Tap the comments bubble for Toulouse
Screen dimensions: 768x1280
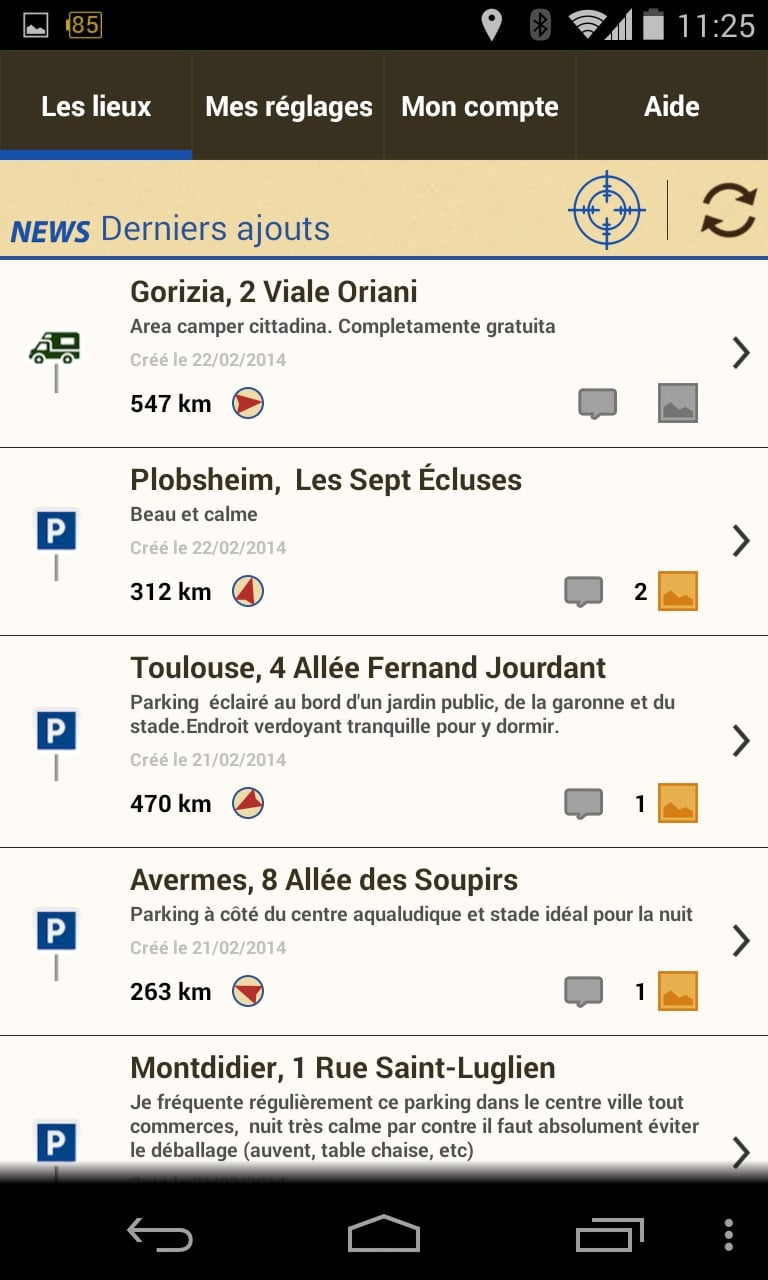[584, 803]
